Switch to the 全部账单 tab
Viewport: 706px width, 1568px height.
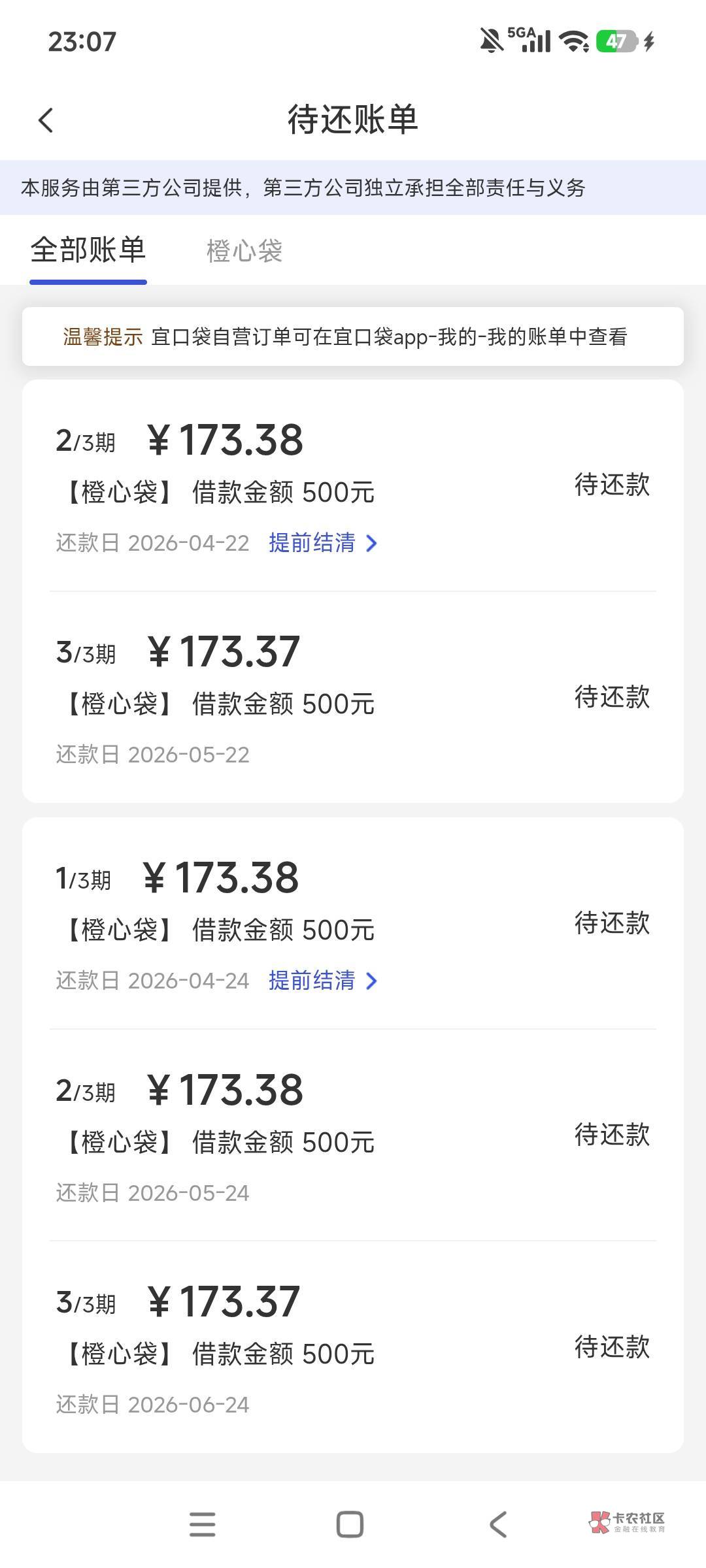pos(88,250)
